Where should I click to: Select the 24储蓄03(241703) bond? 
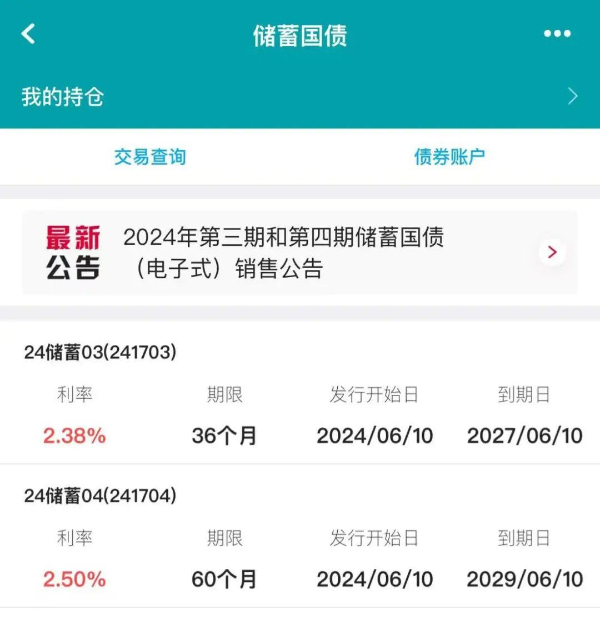point(300,395)
